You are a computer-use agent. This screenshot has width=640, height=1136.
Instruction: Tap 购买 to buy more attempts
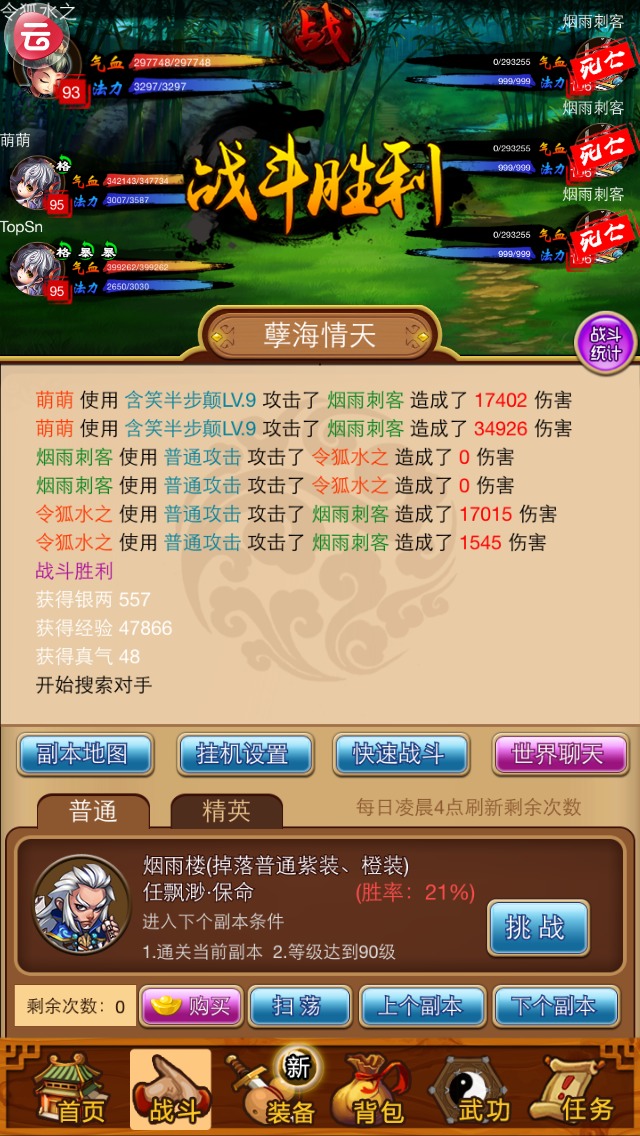pyautogui.click(x=192, y=1006)
